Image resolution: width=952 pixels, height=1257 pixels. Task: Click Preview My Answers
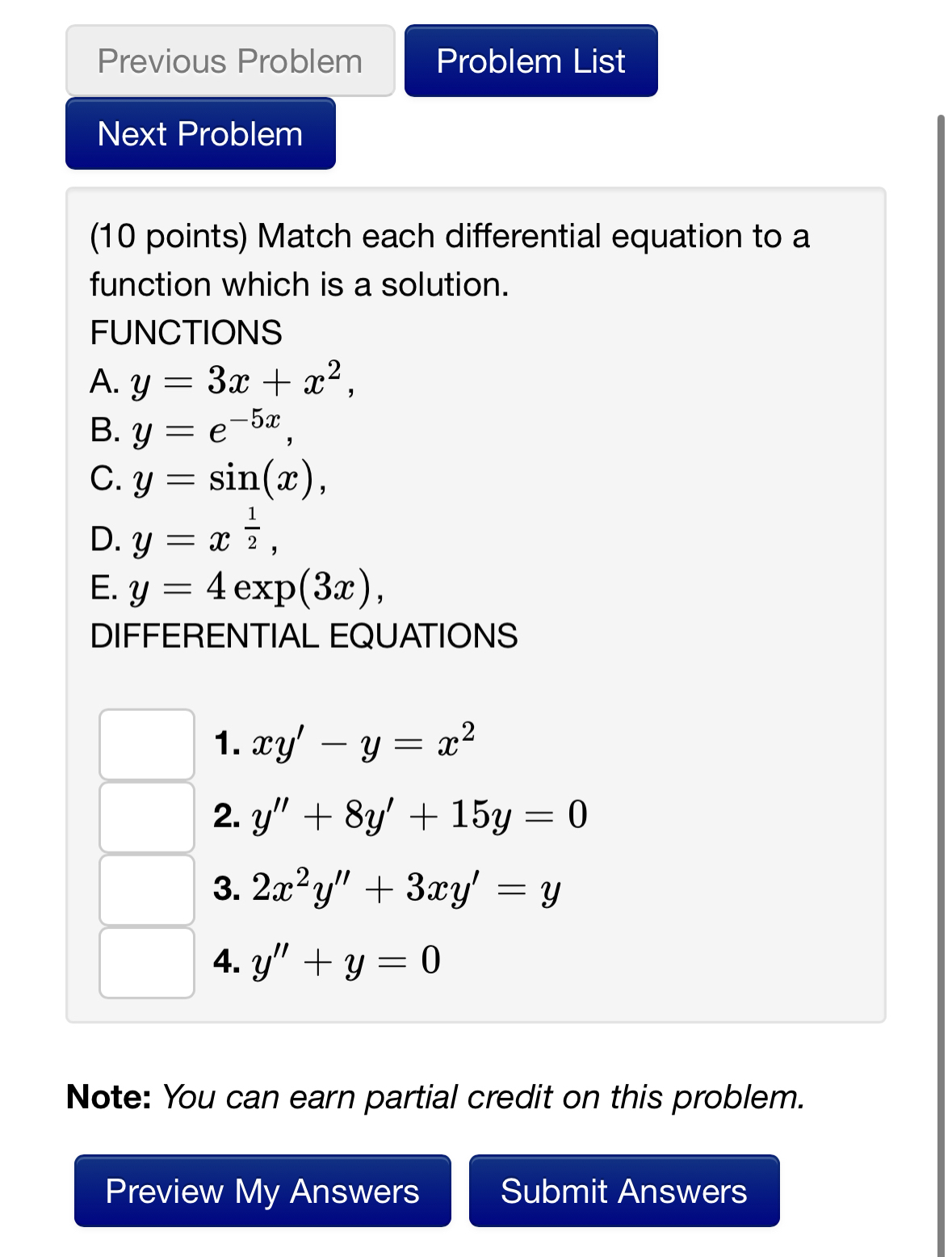tap(261, 1191)
